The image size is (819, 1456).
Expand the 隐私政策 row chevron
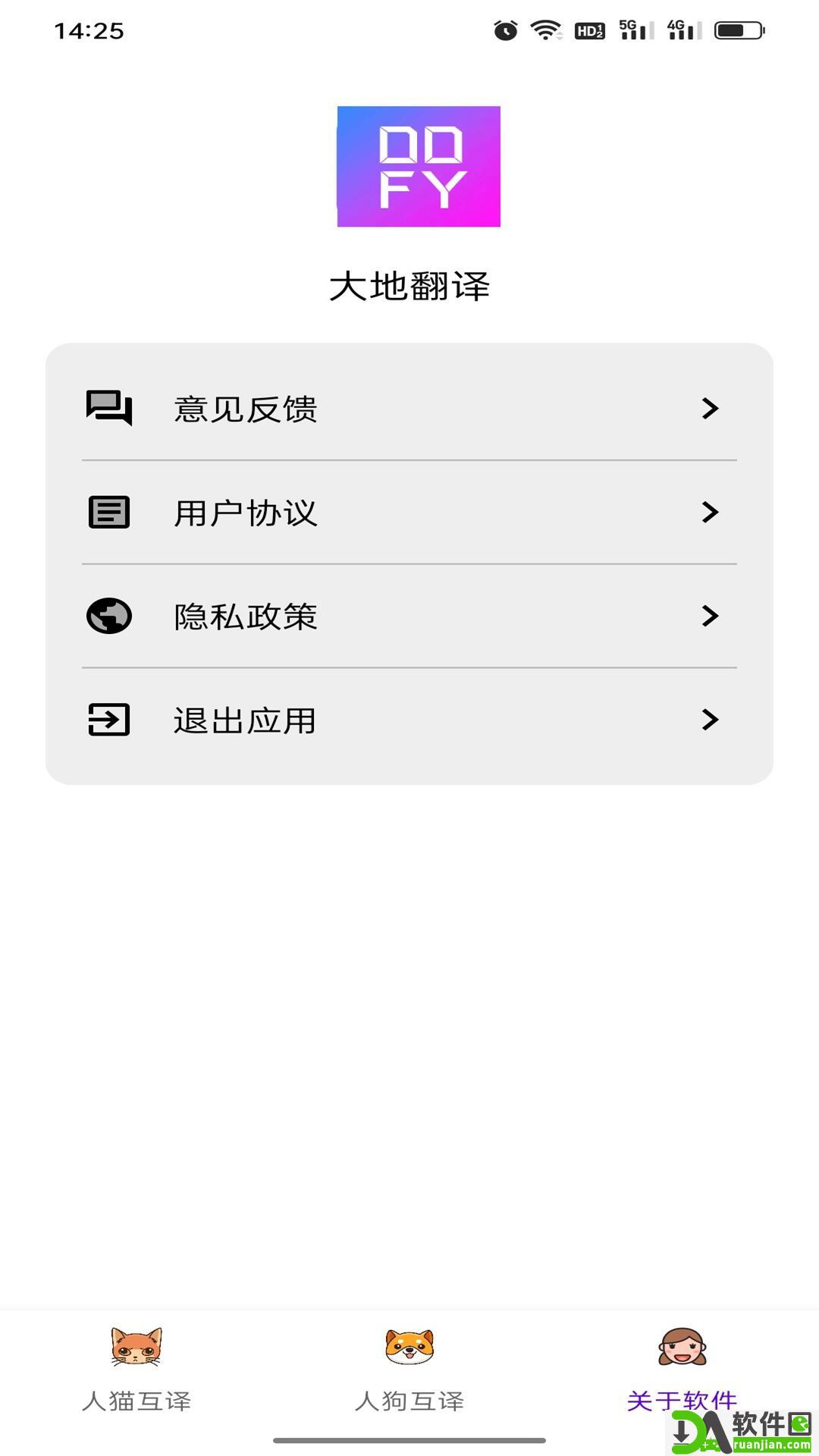click(710, 617)
